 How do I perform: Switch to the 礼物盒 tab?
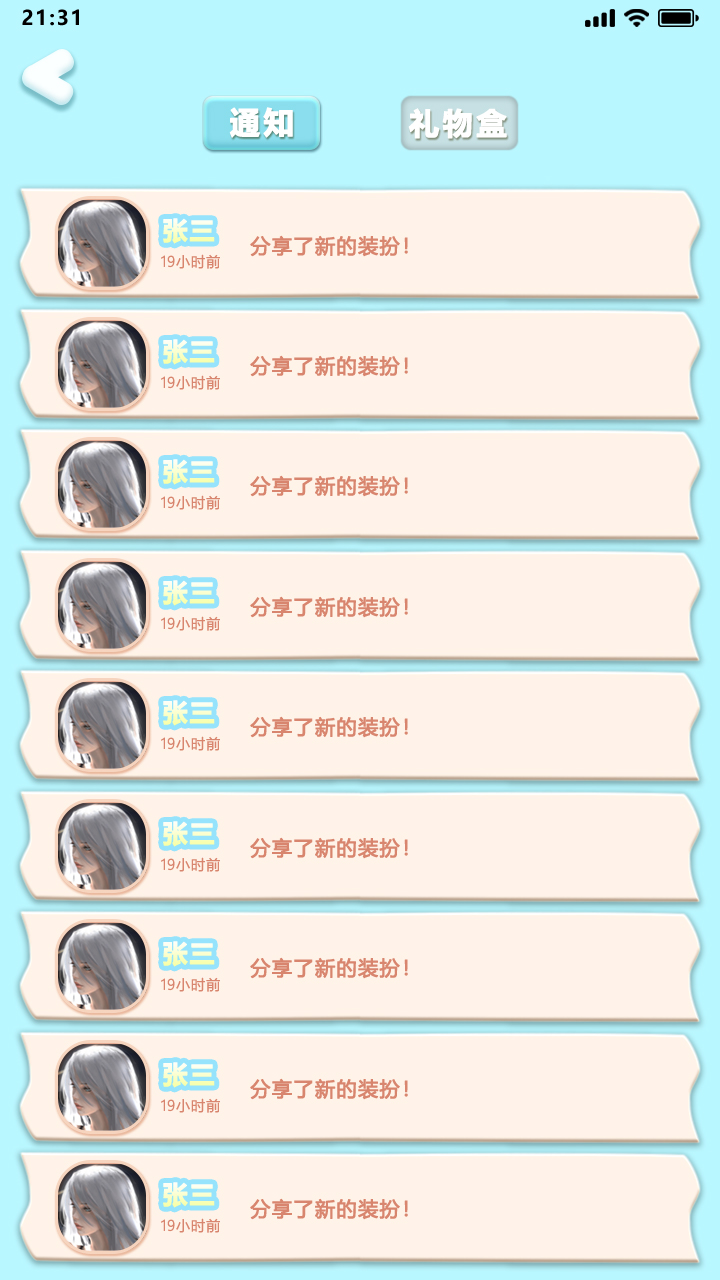pos(459,122)
